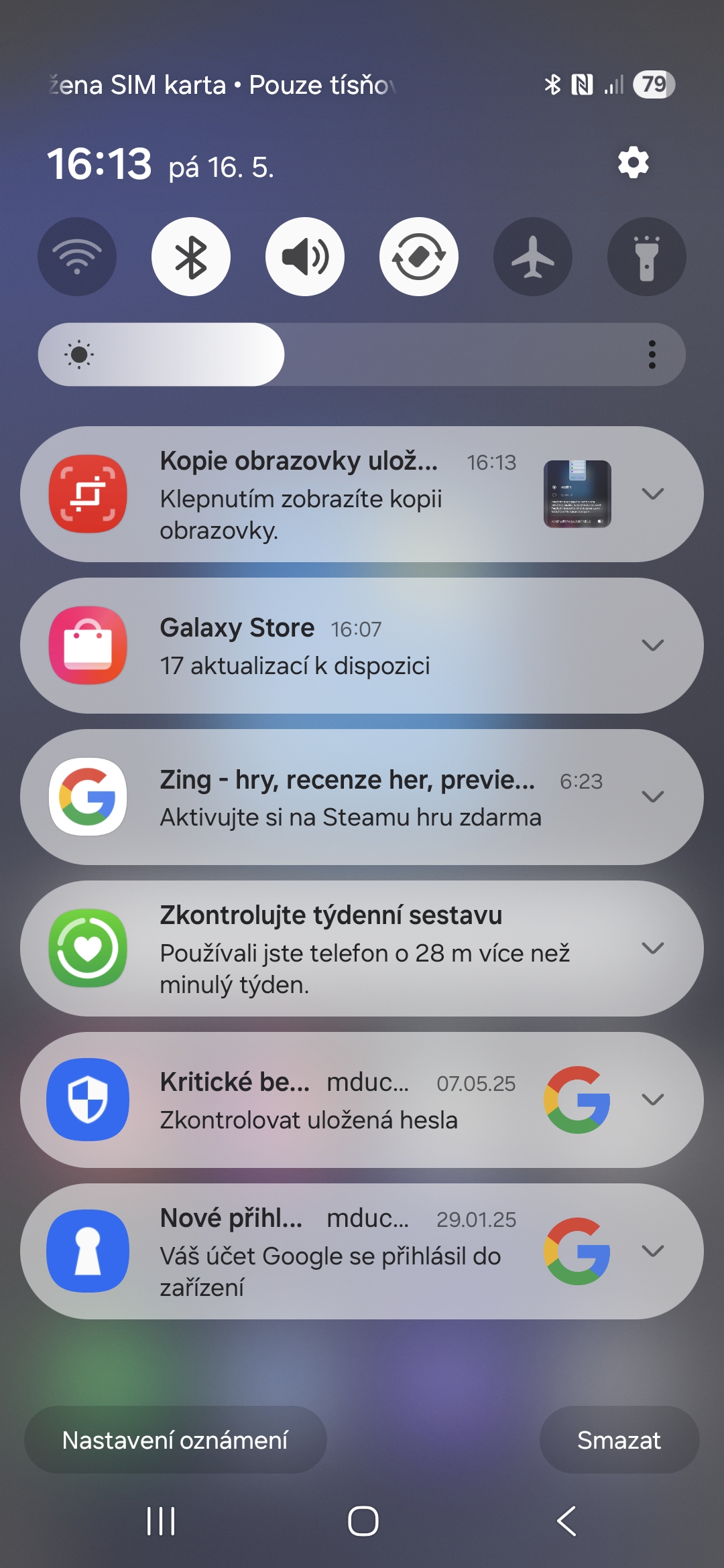Expand the new Google sign-in notification
Image resolution: width=724 pixels, height=1568 pixels.
tap(652, 1251)
